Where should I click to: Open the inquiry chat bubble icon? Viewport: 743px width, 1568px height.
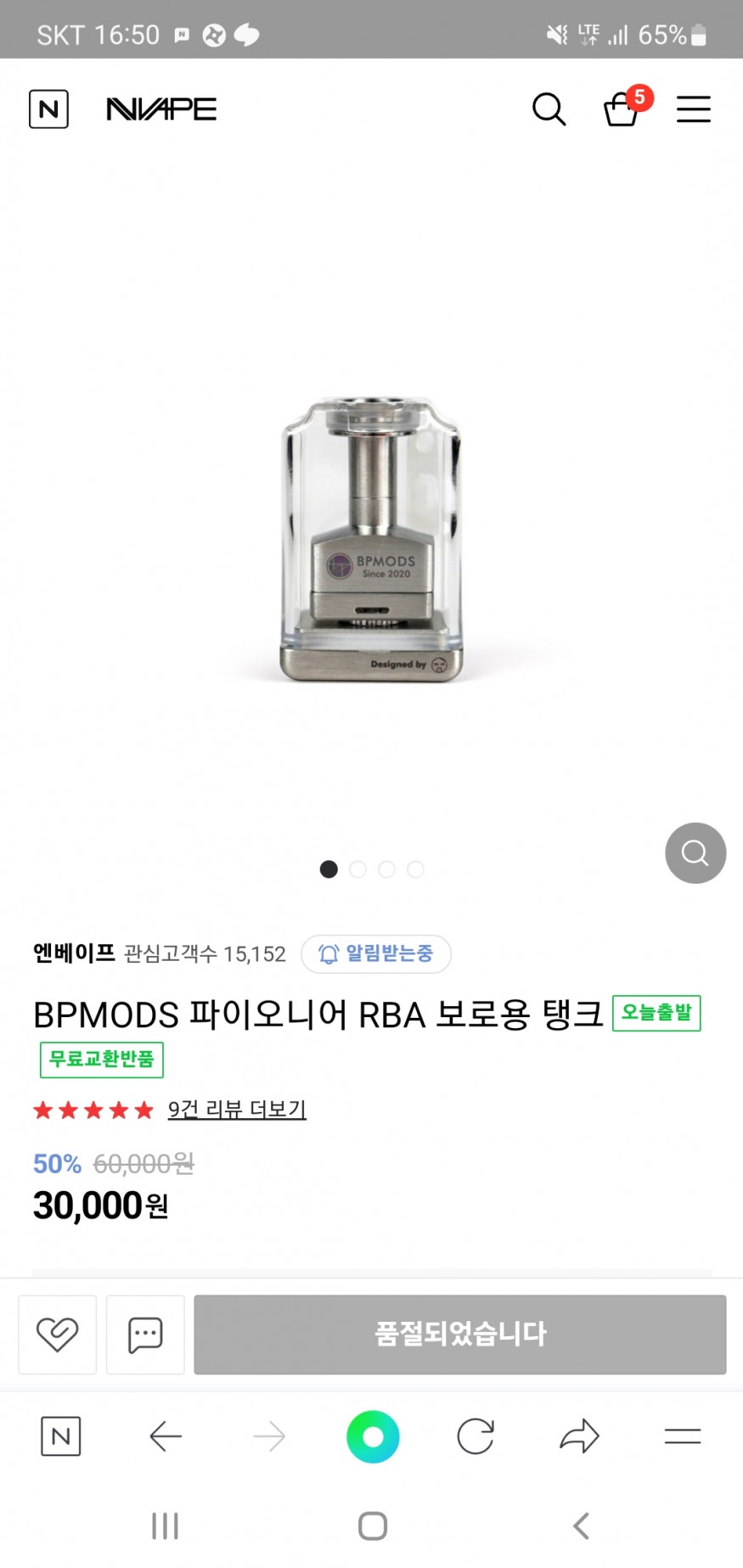click(x=145, y=1334)
